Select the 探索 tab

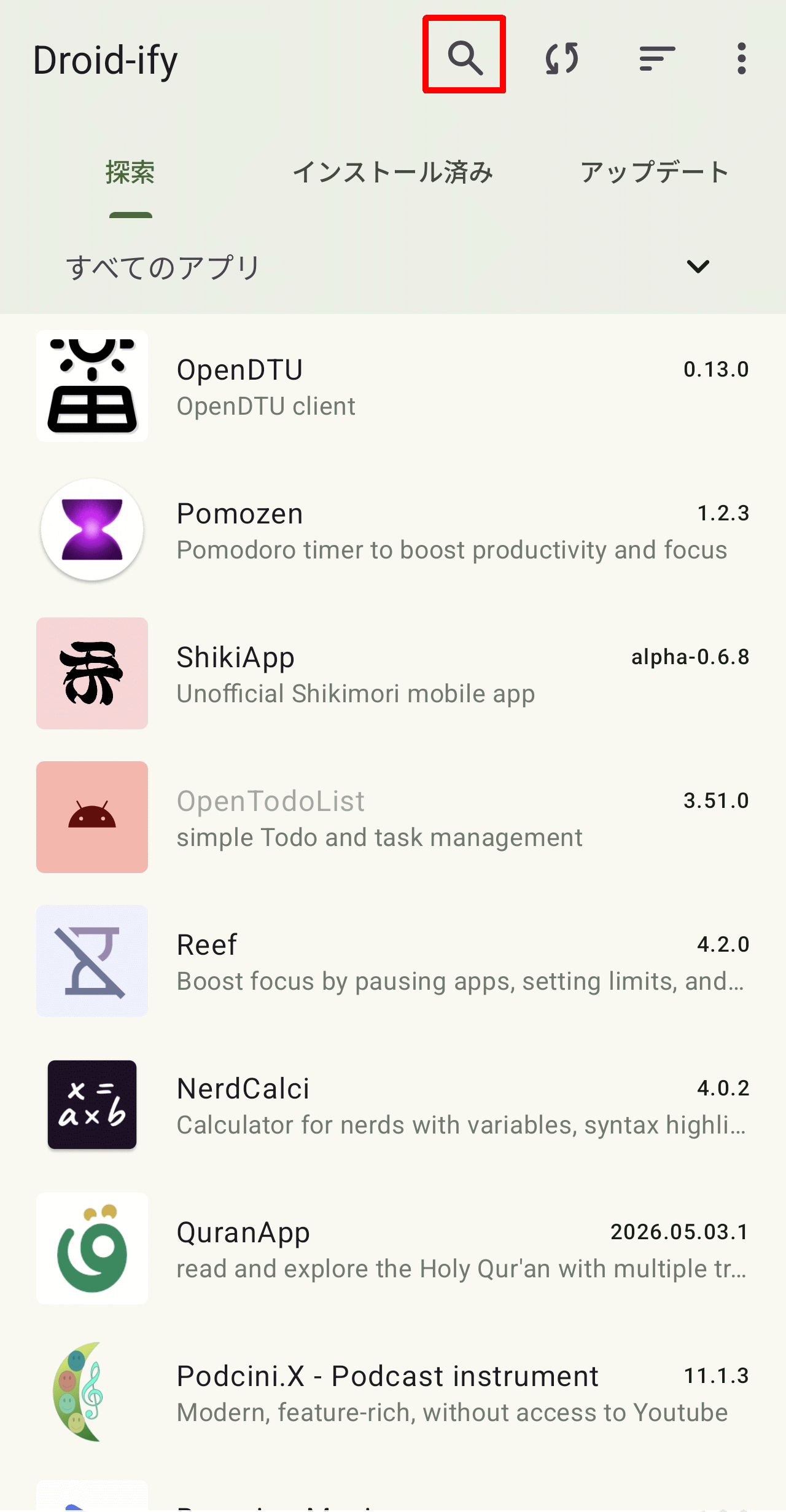130,172
